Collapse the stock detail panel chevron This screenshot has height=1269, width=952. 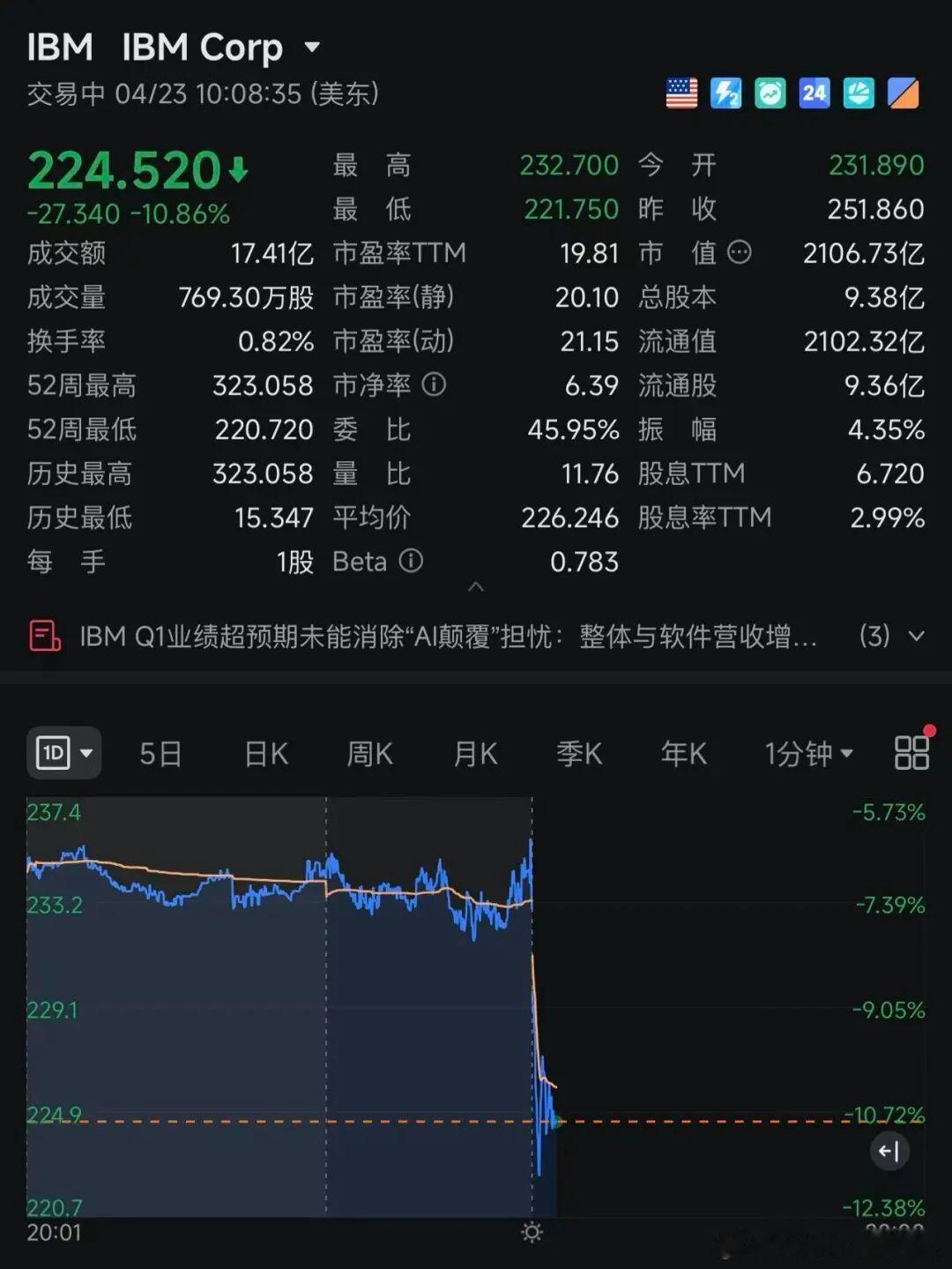[x=476, y=586]
